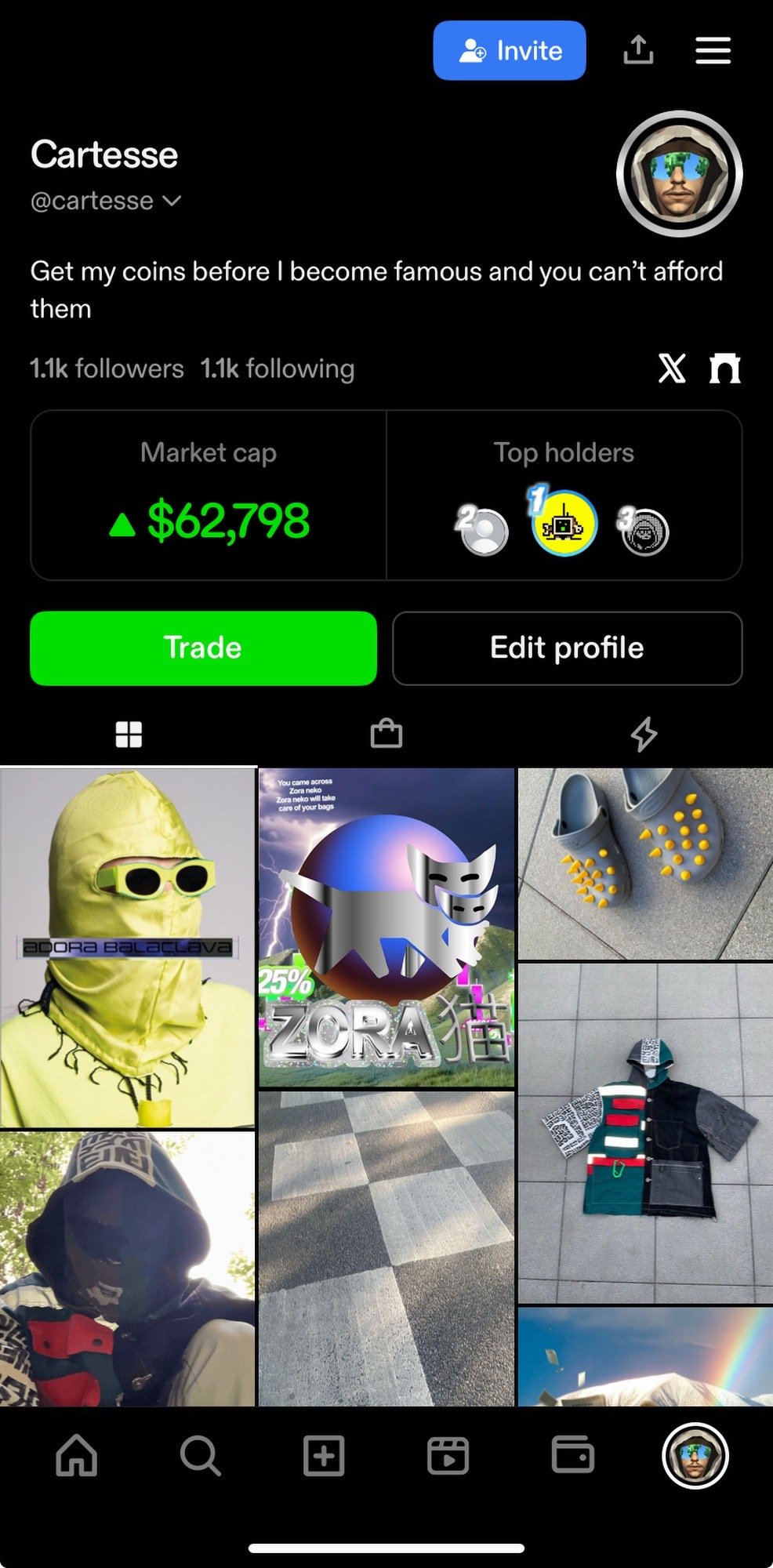This screenshot has width=773, height=1568.
Task: Open the hamburger menu
Action: tap(713, 51)
